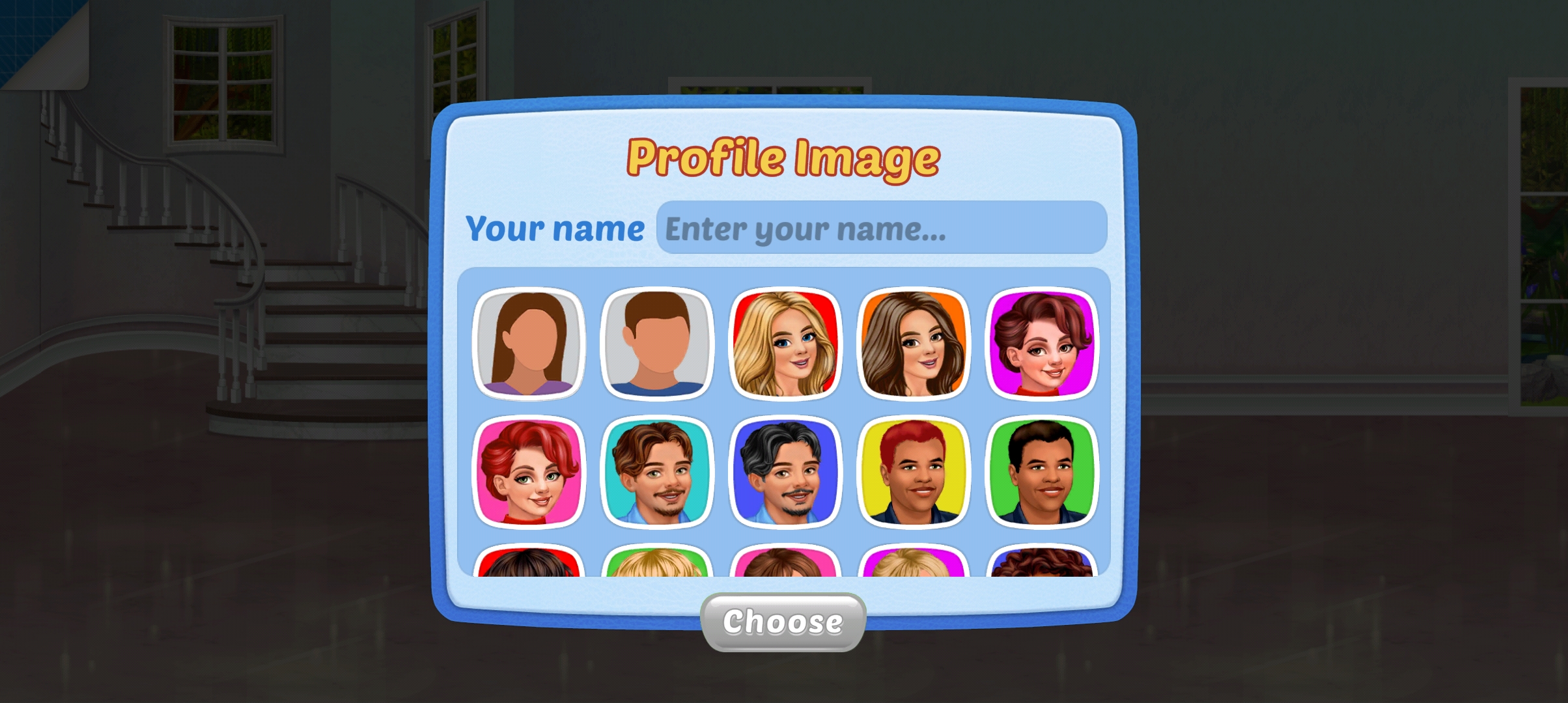Pick the brunette woman avatar on orange

(x=914, y=343)
